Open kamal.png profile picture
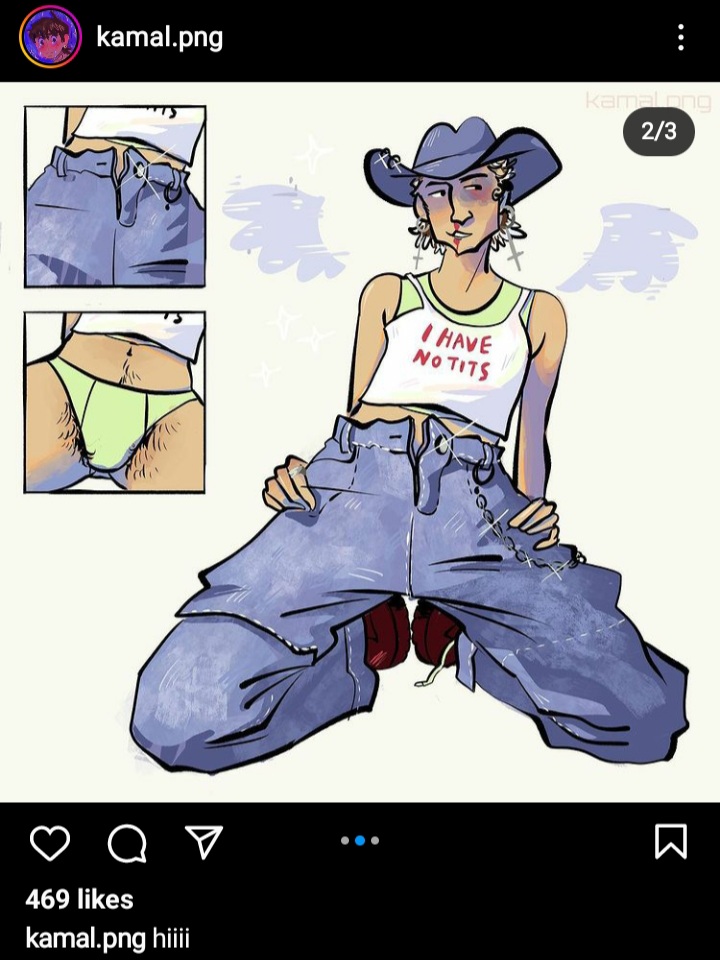 point(50,37)
